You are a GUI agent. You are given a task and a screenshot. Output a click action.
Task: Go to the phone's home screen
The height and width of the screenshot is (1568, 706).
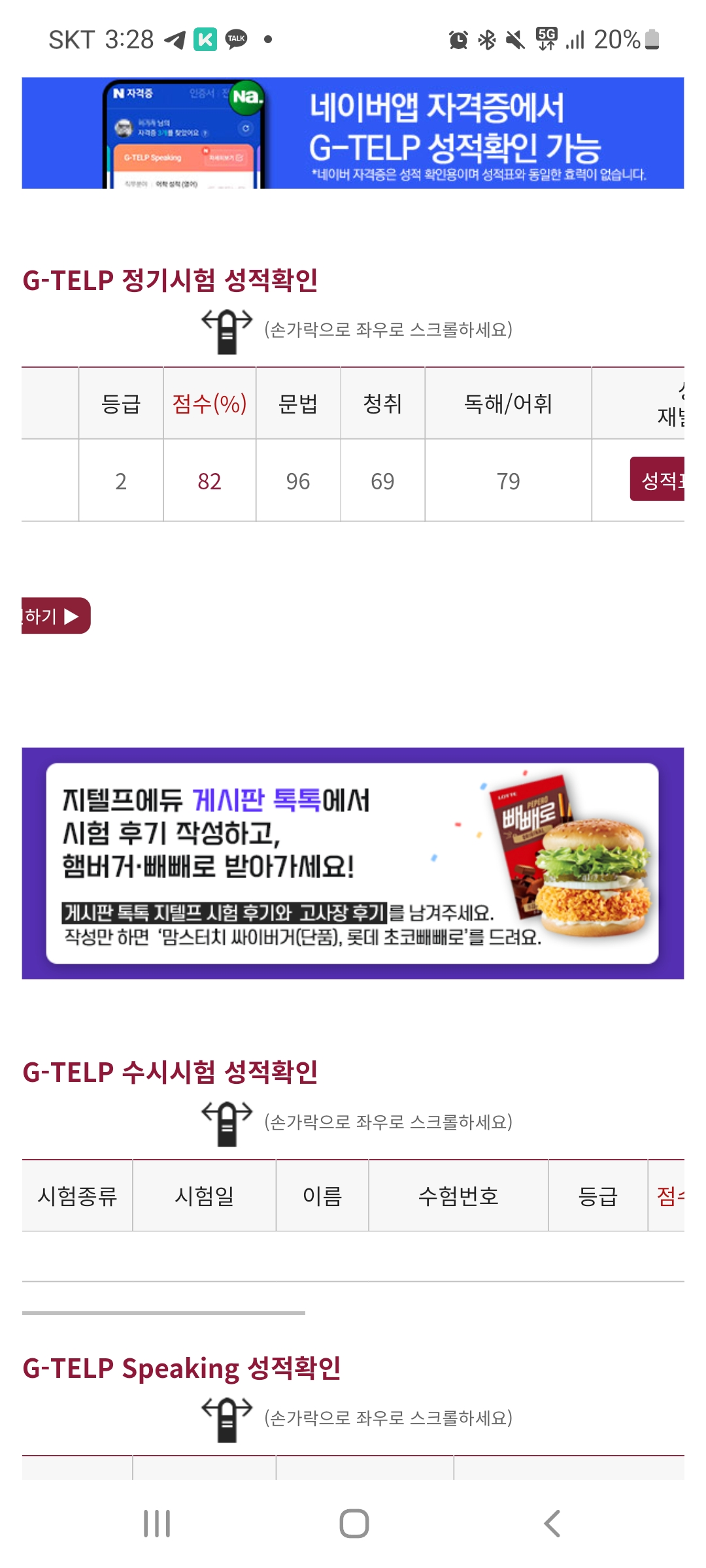click(x=354, y=1523)
